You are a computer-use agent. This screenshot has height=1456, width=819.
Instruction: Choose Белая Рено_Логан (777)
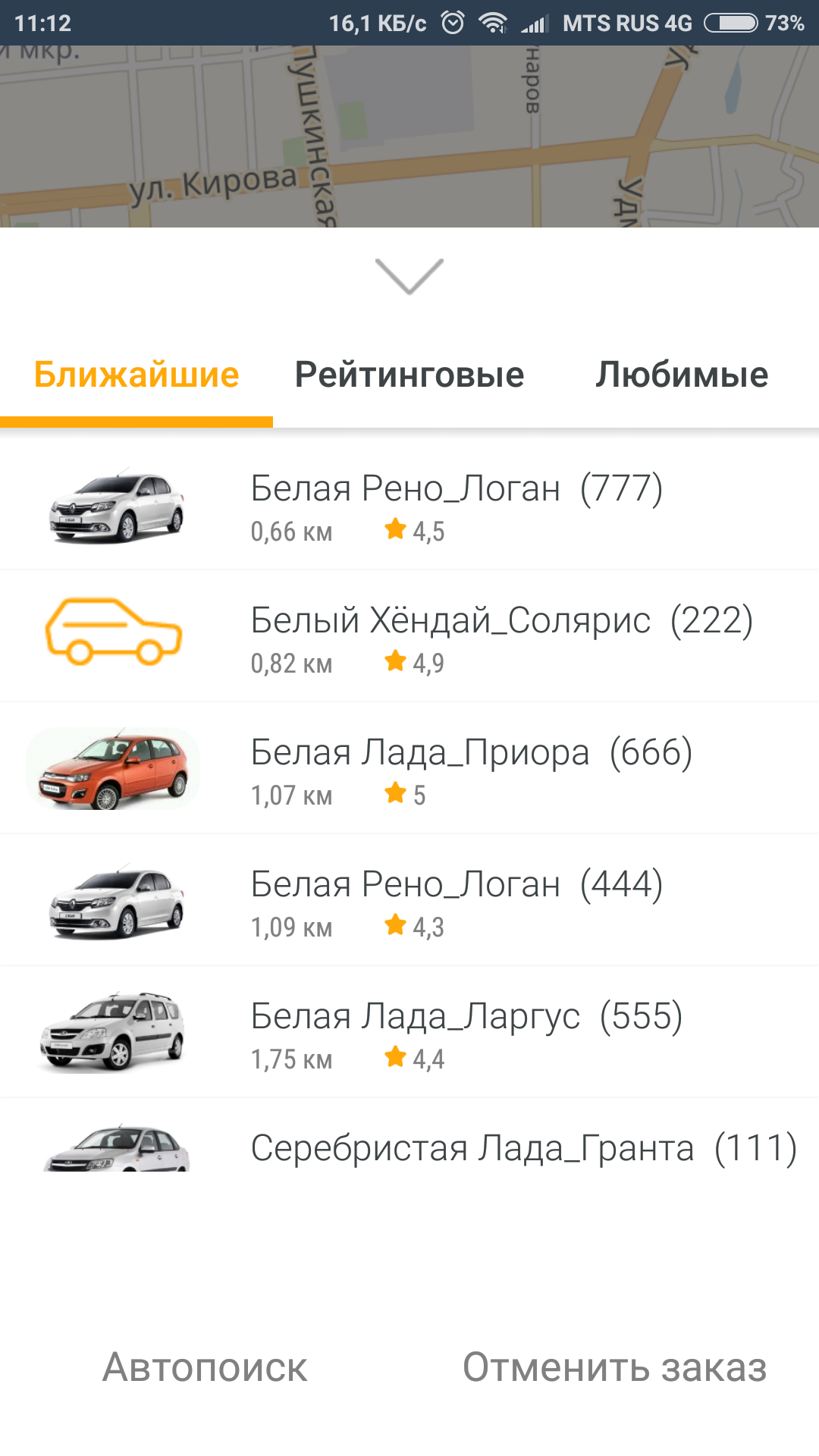[457, 504]
